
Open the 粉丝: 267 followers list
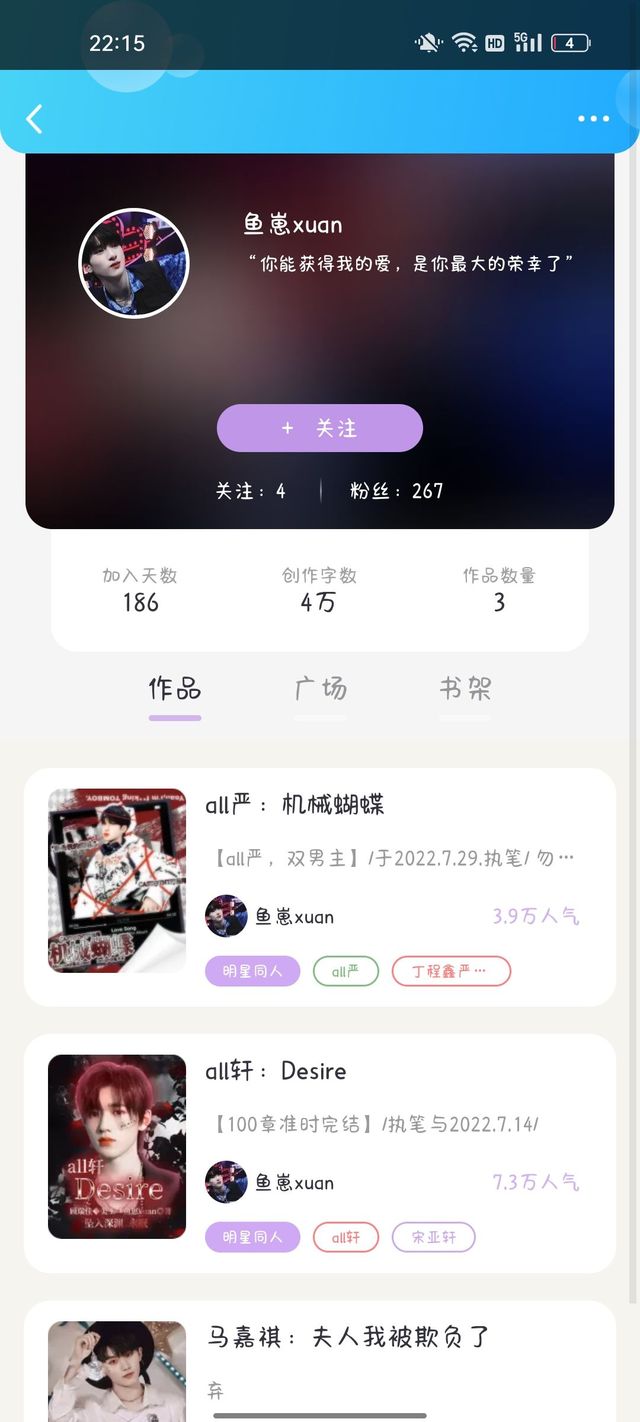[396, 491]
